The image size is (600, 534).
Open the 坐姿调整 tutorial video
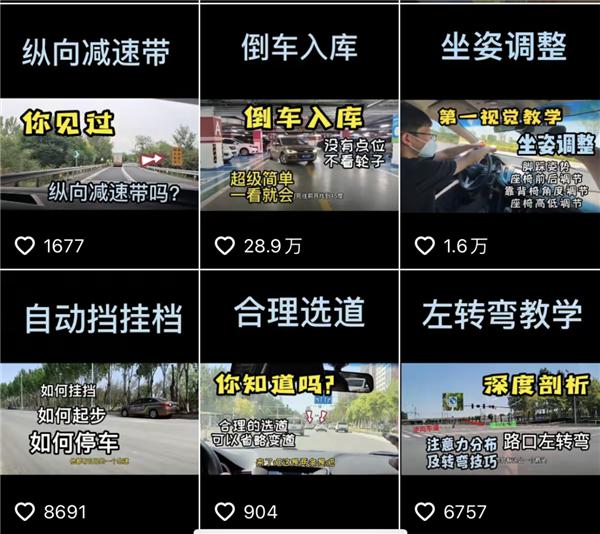500,150
